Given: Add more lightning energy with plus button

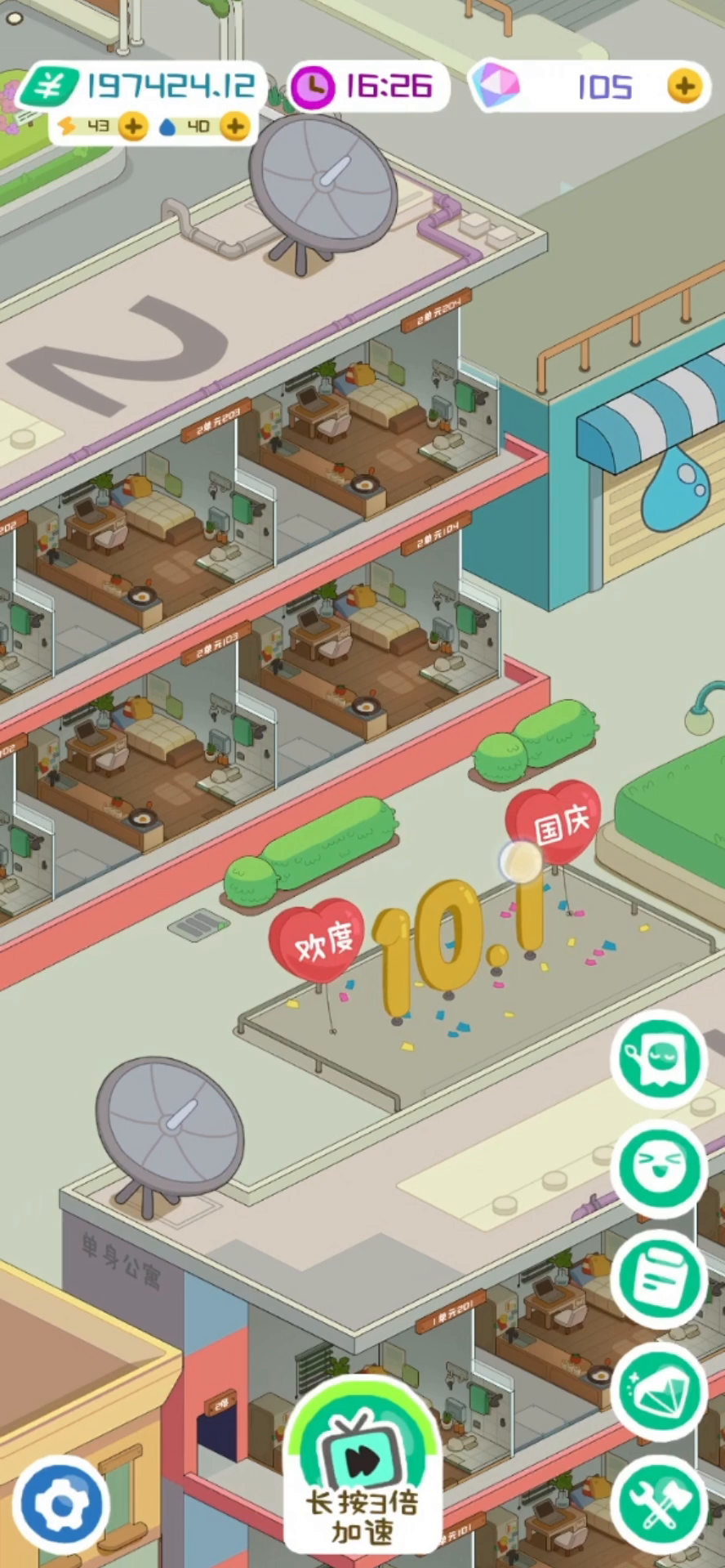Looking at the screenshot, I should click(x=133, y=127).
